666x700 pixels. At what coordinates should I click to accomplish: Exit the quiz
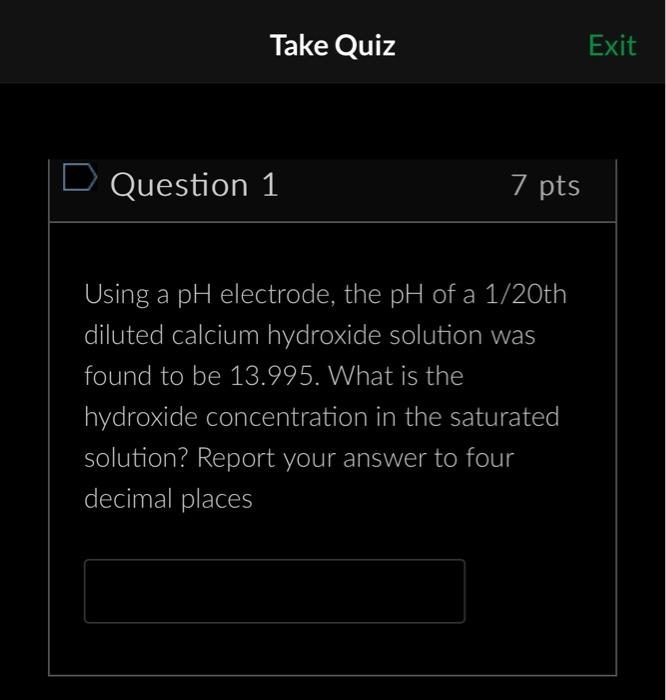pos(611,45)
